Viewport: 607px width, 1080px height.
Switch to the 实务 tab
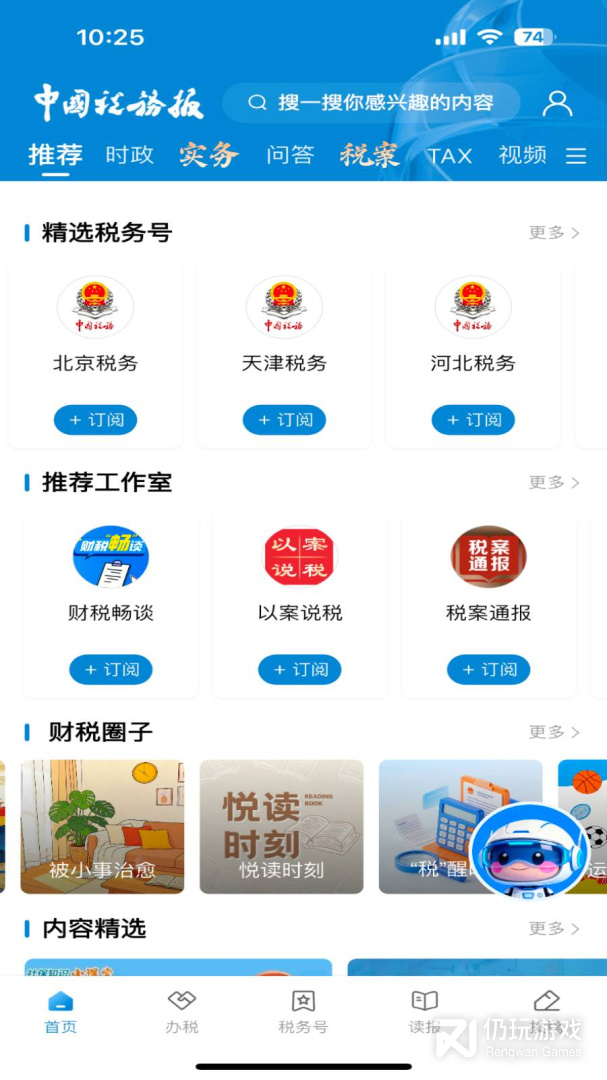coord(209,155)
